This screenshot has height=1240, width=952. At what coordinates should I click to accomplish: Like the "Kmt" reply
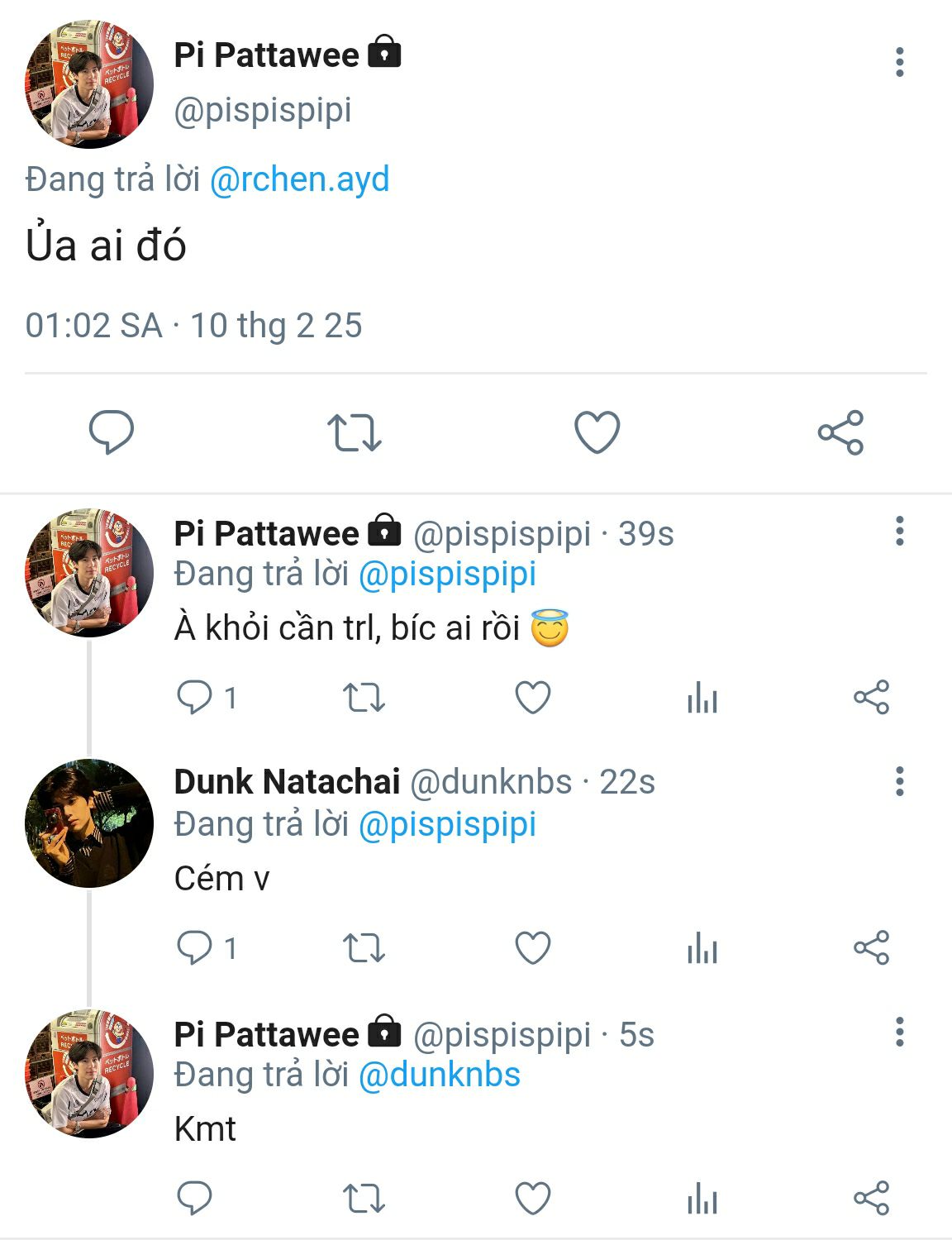[533, 1198]
